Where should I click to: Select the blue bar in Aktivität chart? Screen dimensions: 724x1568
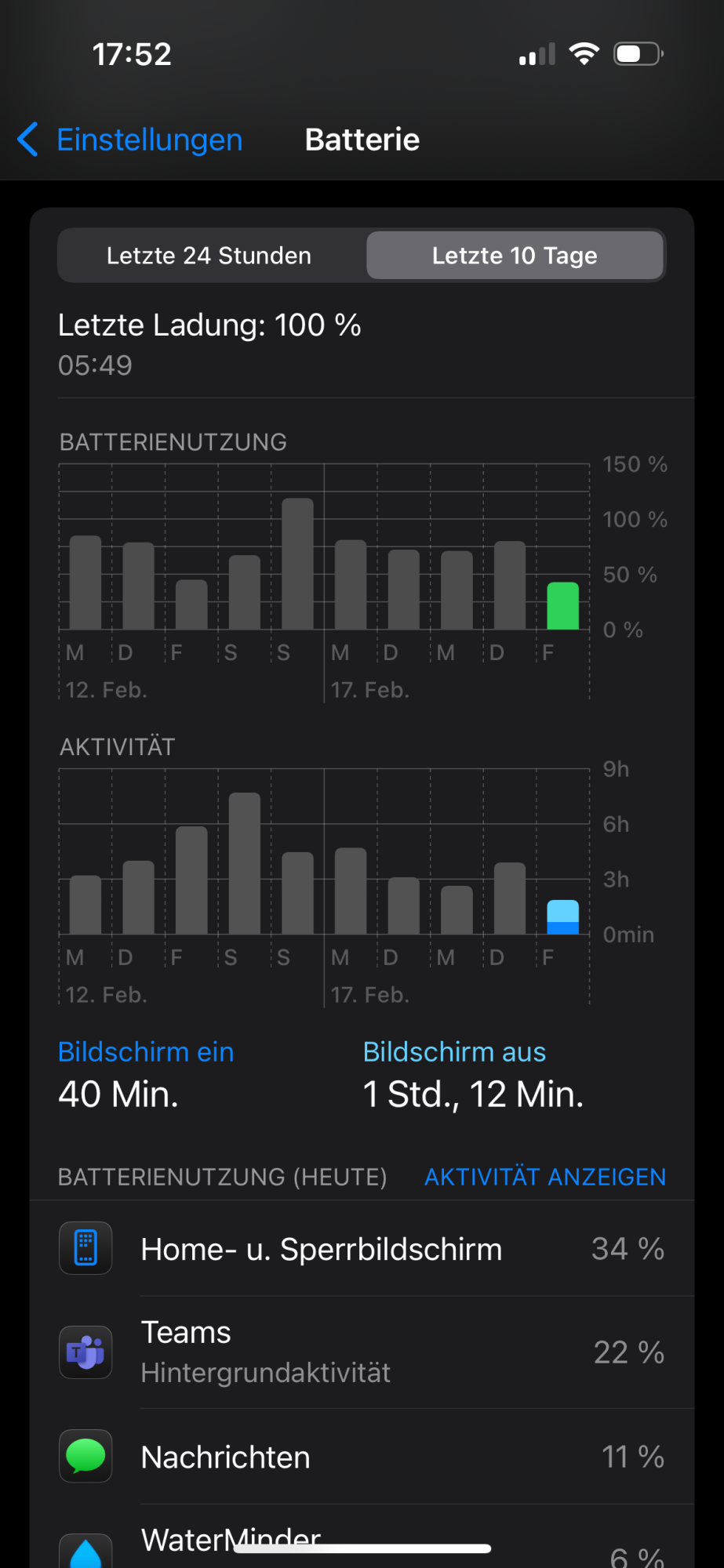click(562, 917)
